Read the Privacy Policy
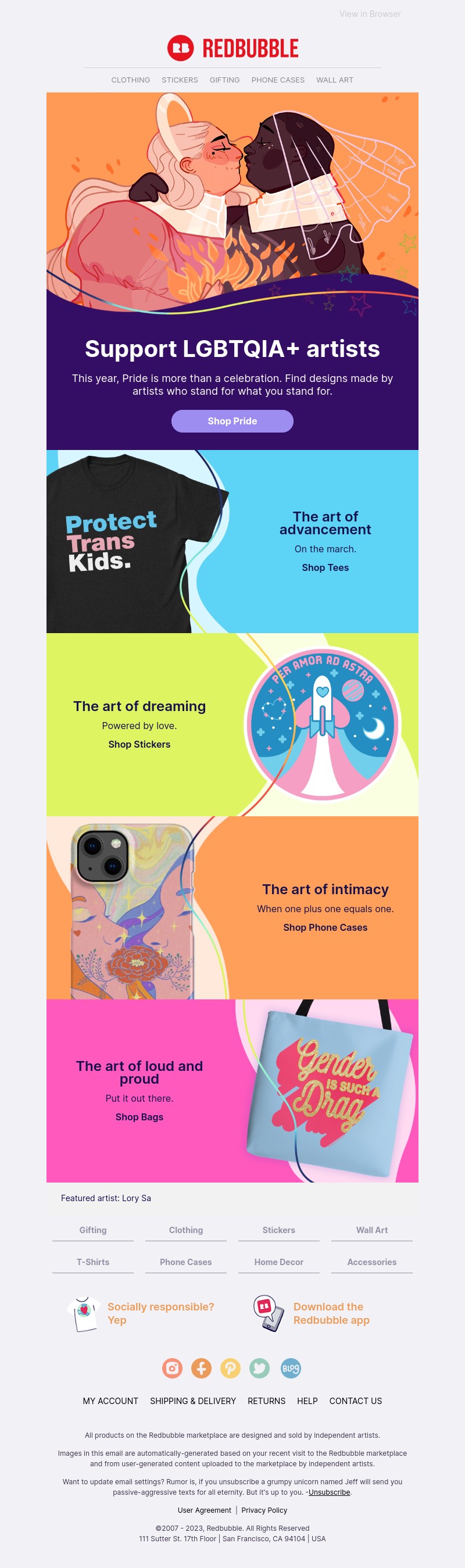 (x=264, y=1510)
